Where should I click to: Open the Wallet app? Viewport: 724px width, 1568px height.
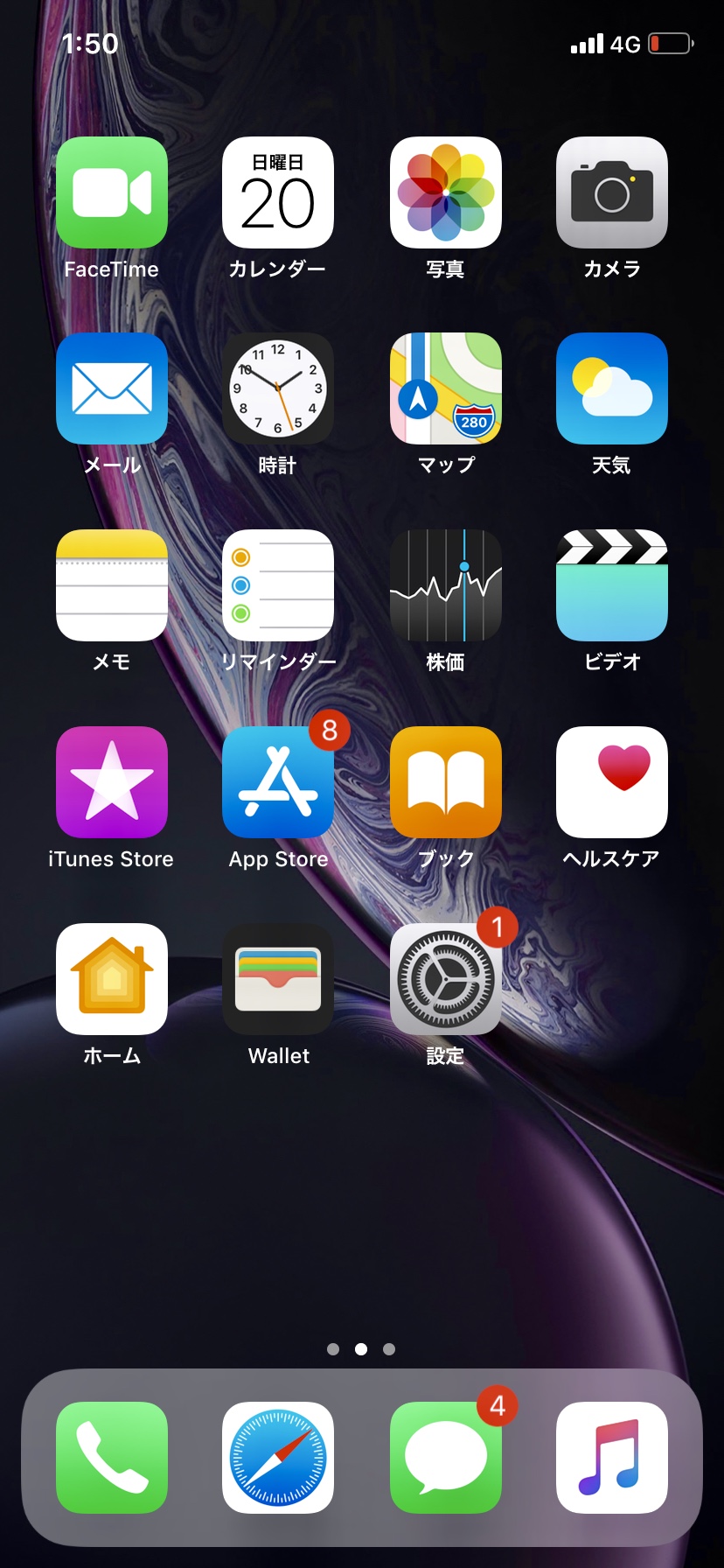(x=278, y=979)
